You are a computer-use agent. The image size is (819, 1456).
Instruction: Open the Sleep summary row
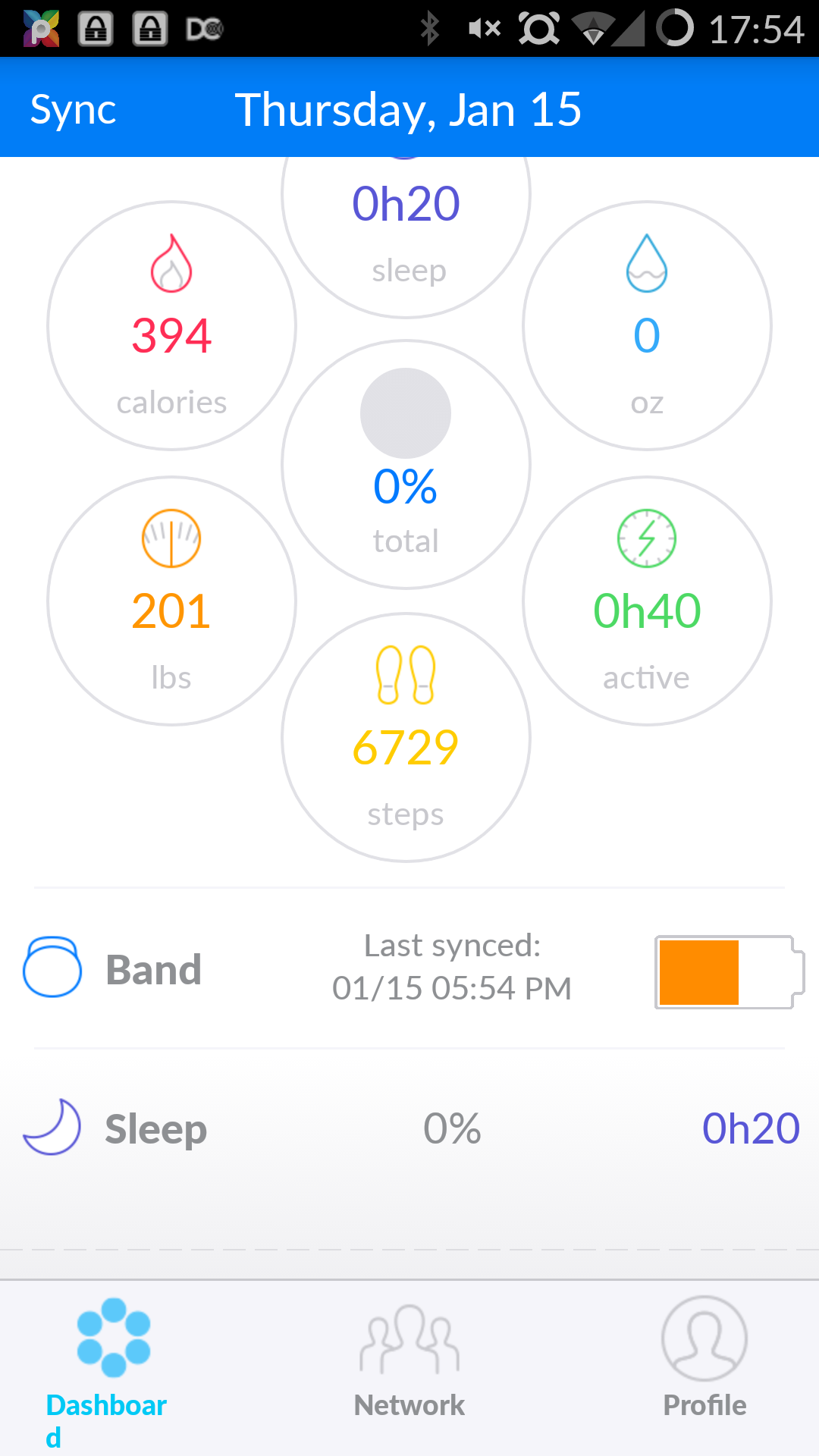click(409, 1128)
